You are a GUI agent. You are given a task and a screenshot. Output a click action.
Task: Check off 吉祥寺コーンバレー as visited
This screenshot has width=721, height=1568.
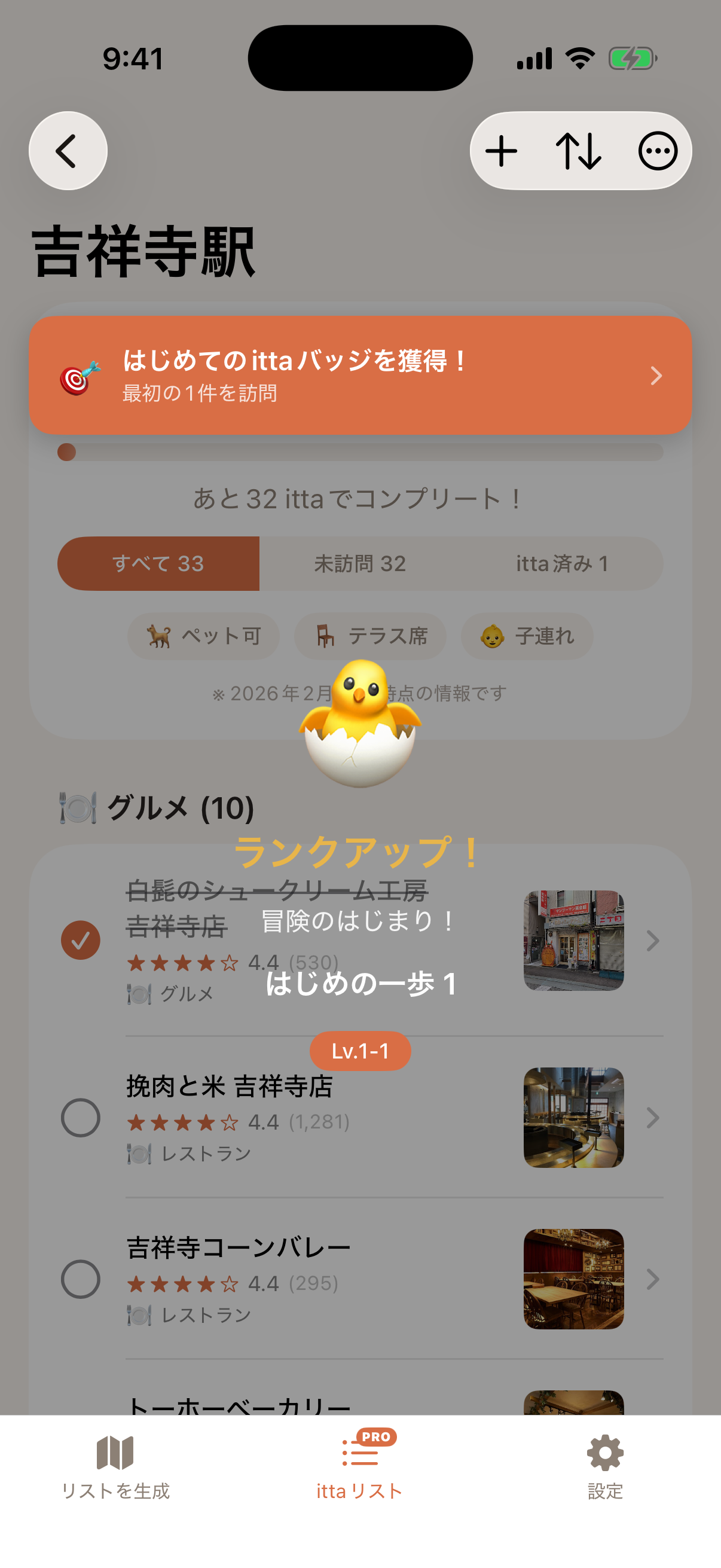tap(81, 1279)
